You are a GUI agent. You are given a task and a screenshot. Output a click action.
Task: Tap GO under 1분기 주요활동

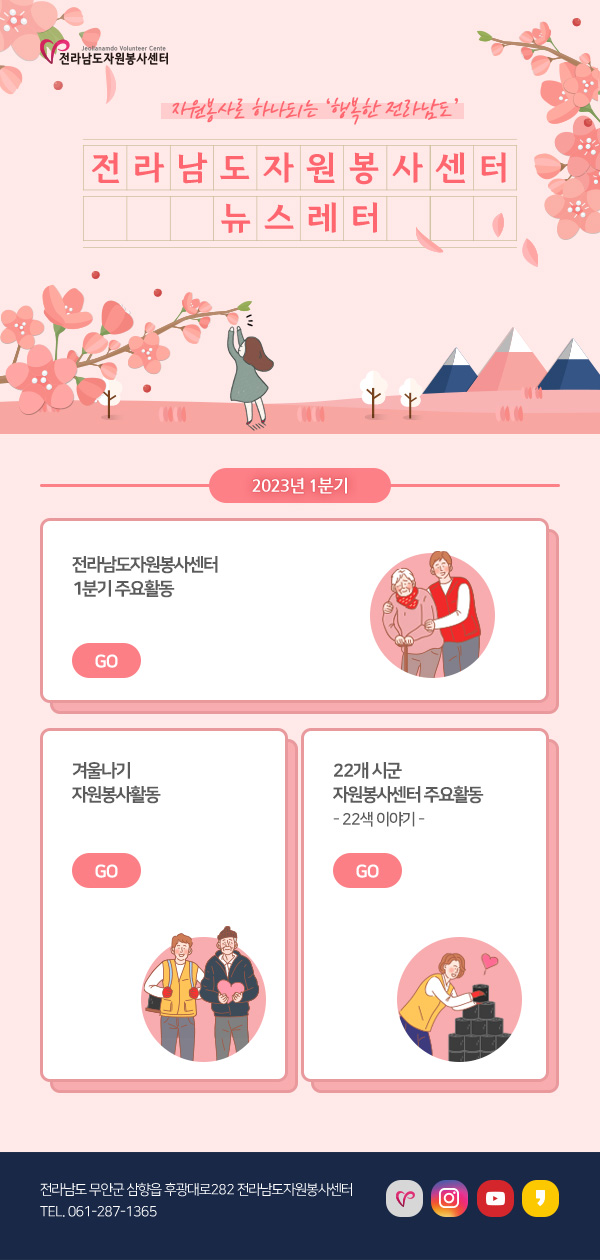click(x=106, y=661)
